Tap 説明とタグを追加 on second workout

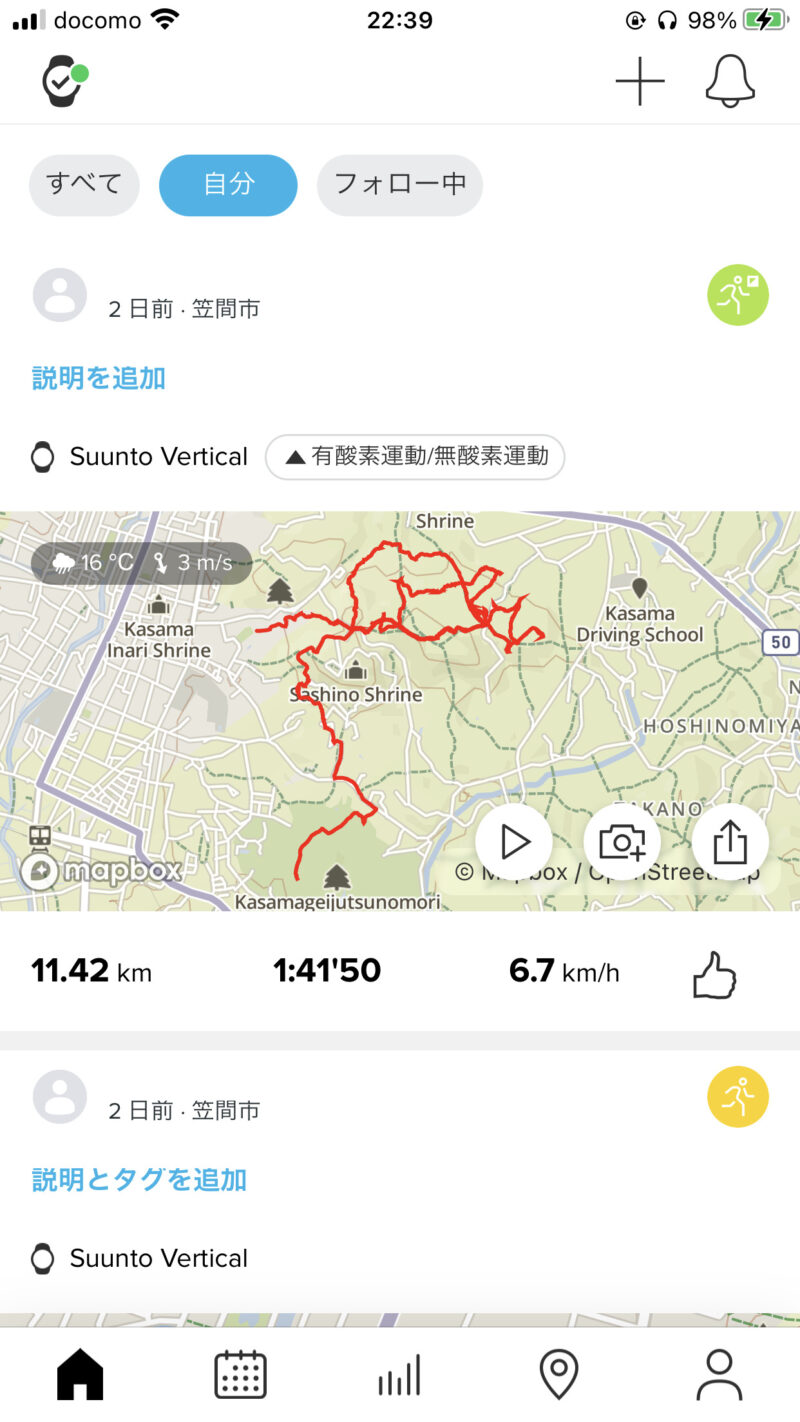tap(139, 1180)
